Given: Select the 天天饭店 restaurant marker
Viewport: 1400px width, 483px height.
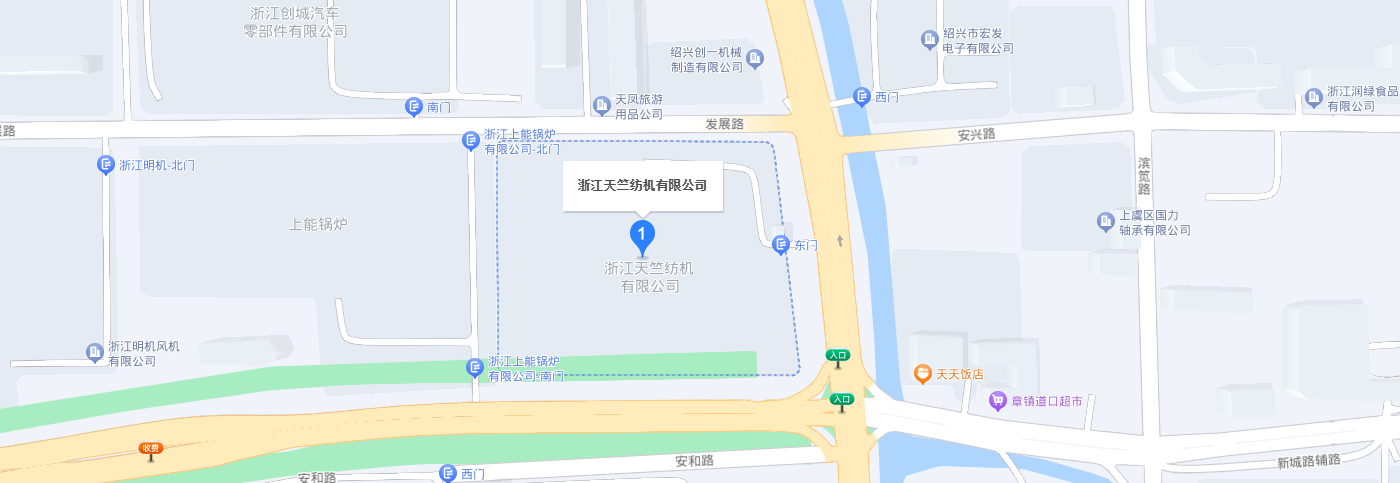Looking at the screenshot, I should click(x=923, y=374).
